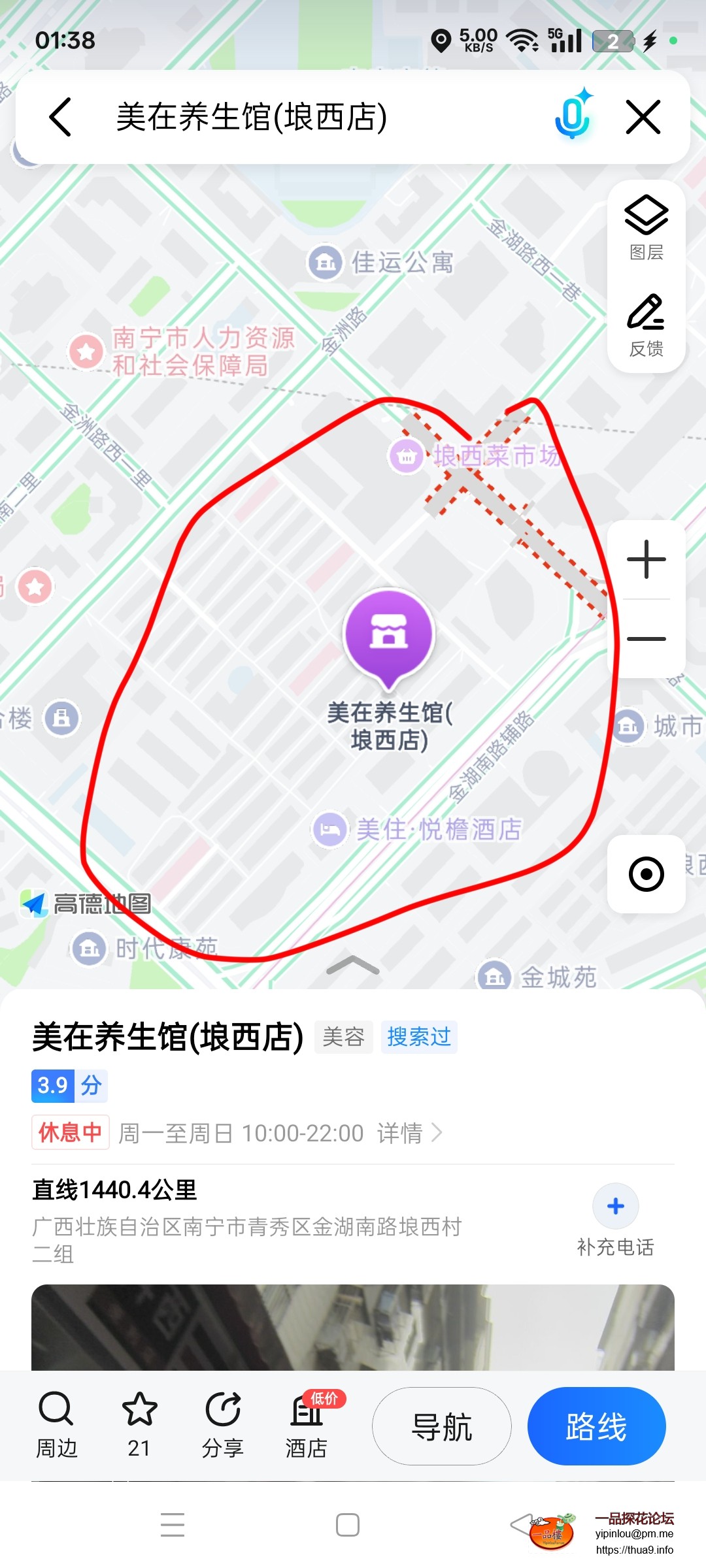Share this location via 分享

pyautogui.click(x=223, y=1424)
